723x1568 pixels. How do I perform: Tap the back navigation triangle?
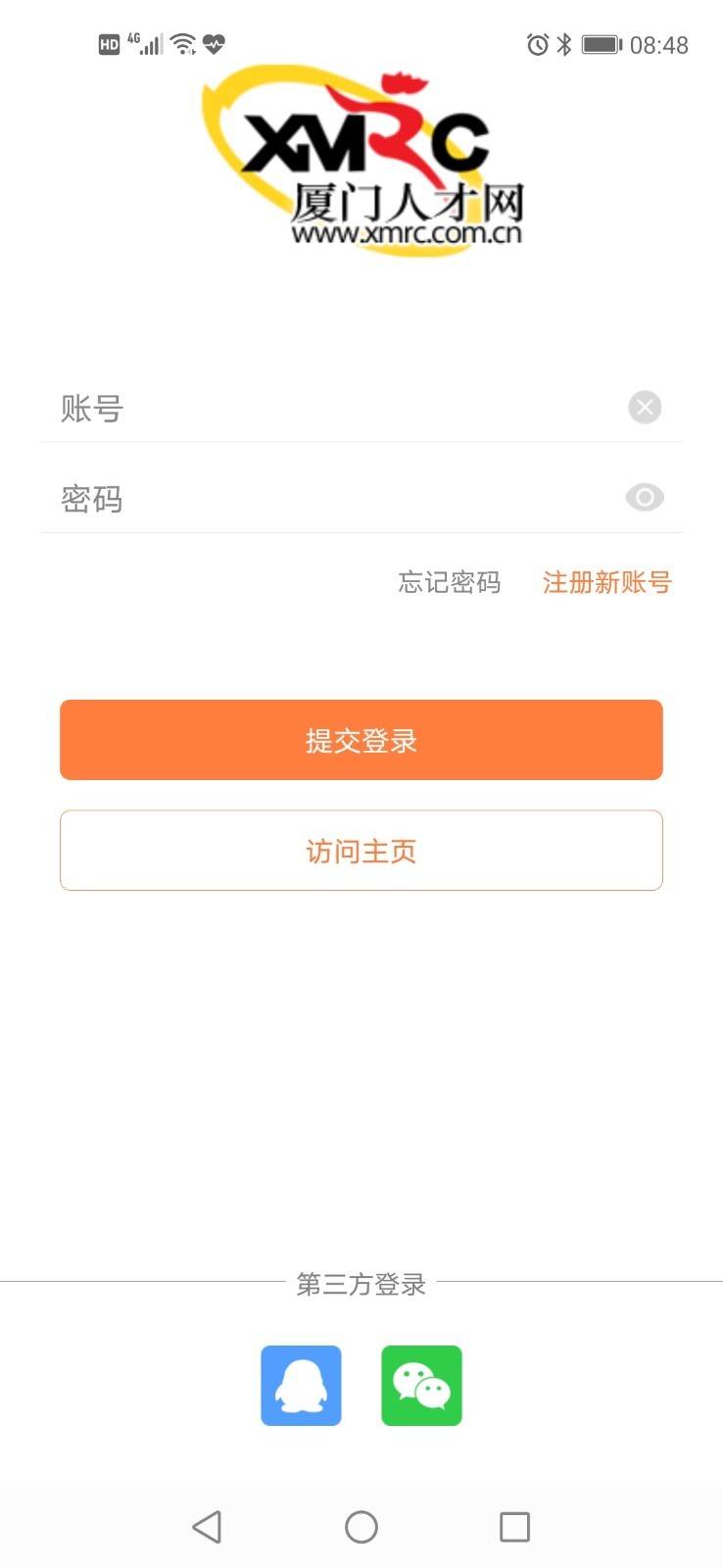[x=207, y=1527]
